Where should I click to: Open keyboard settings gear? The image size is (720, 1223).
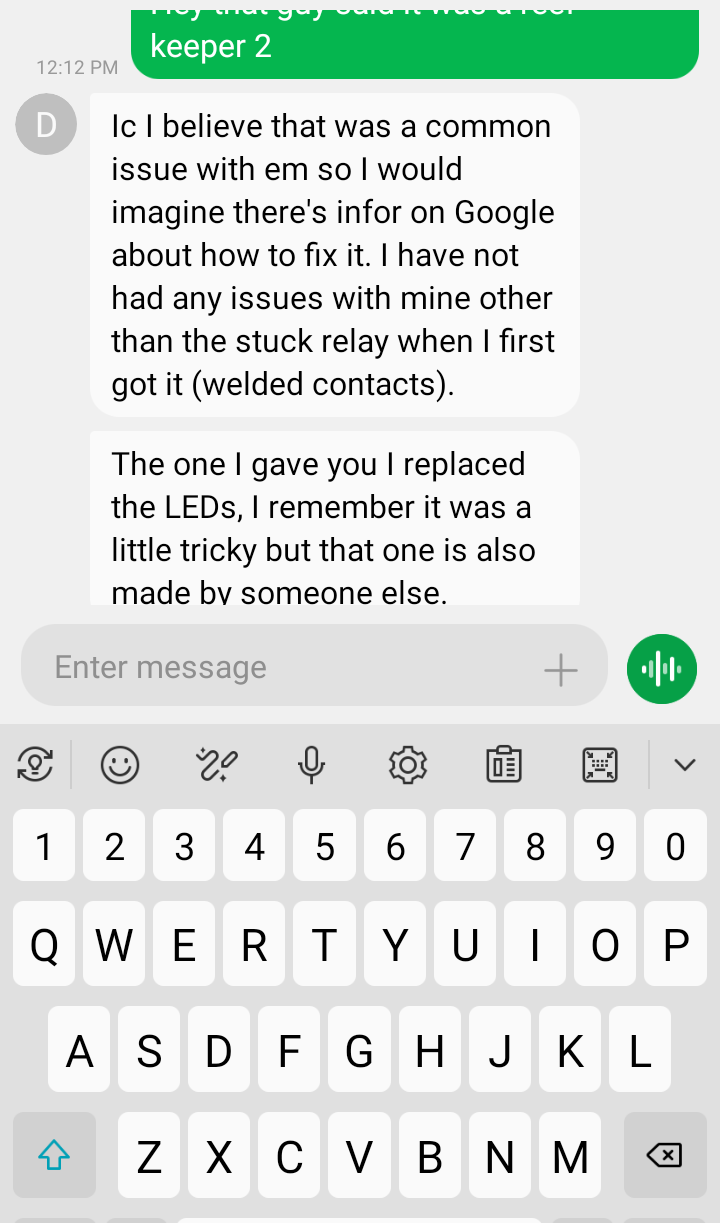(408, 765)
